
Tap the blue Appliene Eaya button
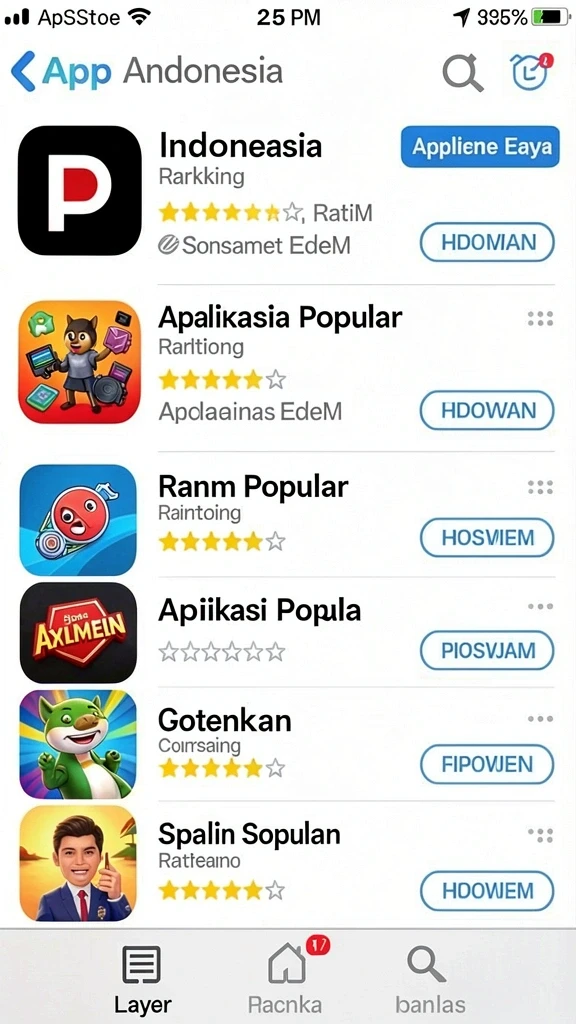pyautogui.click(x=480, y=146)
